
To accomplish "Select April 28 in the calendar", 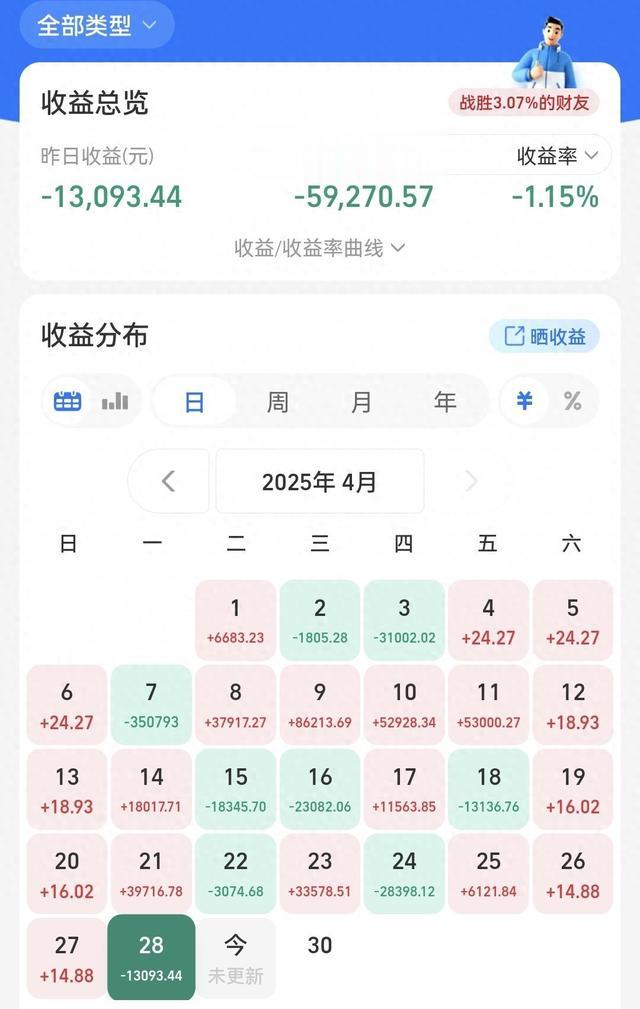I will [151, 957].
